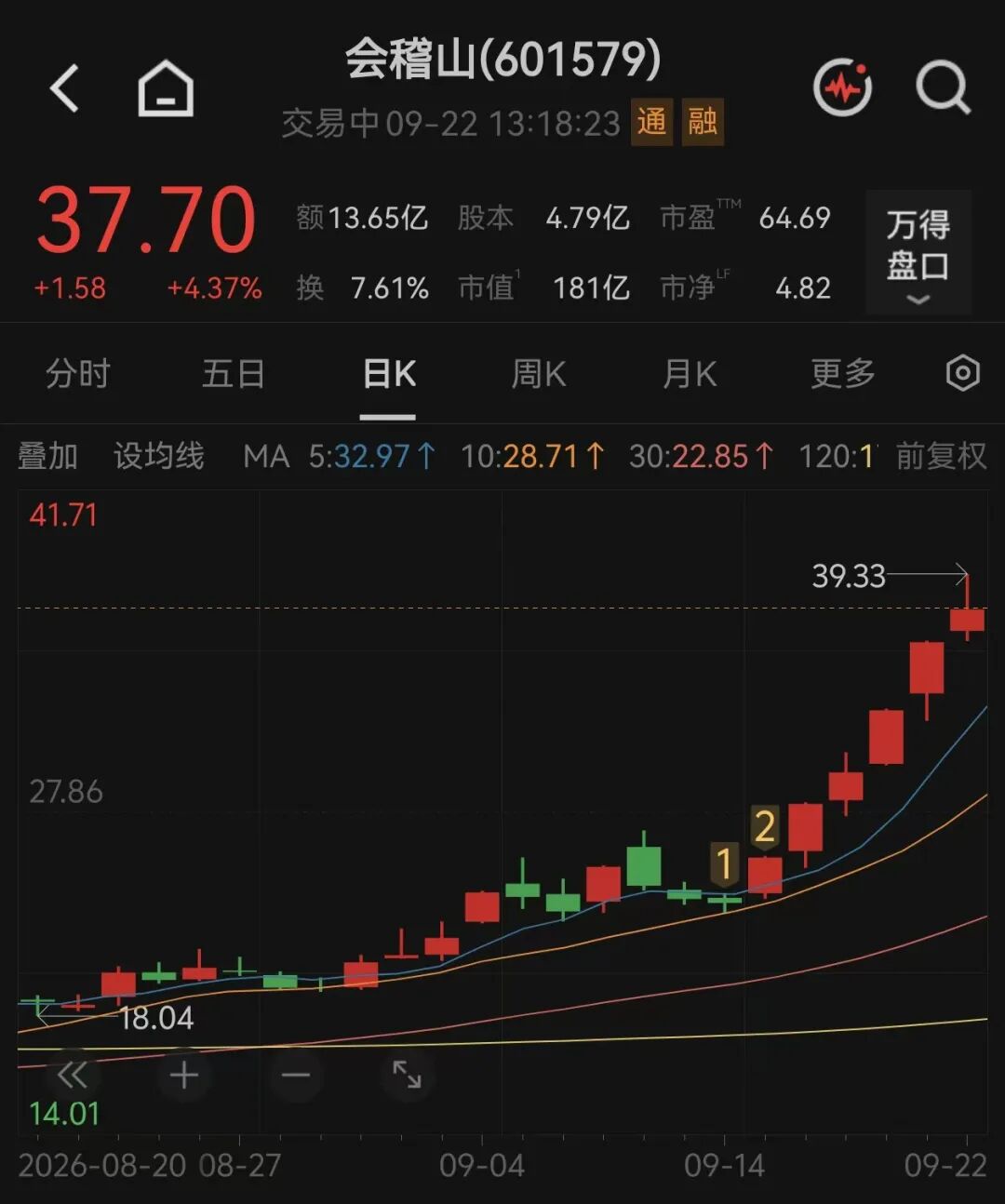Switch to the 周K chart tab
The height and width of the screenshot is (1204, 1005).
point(539,374)
